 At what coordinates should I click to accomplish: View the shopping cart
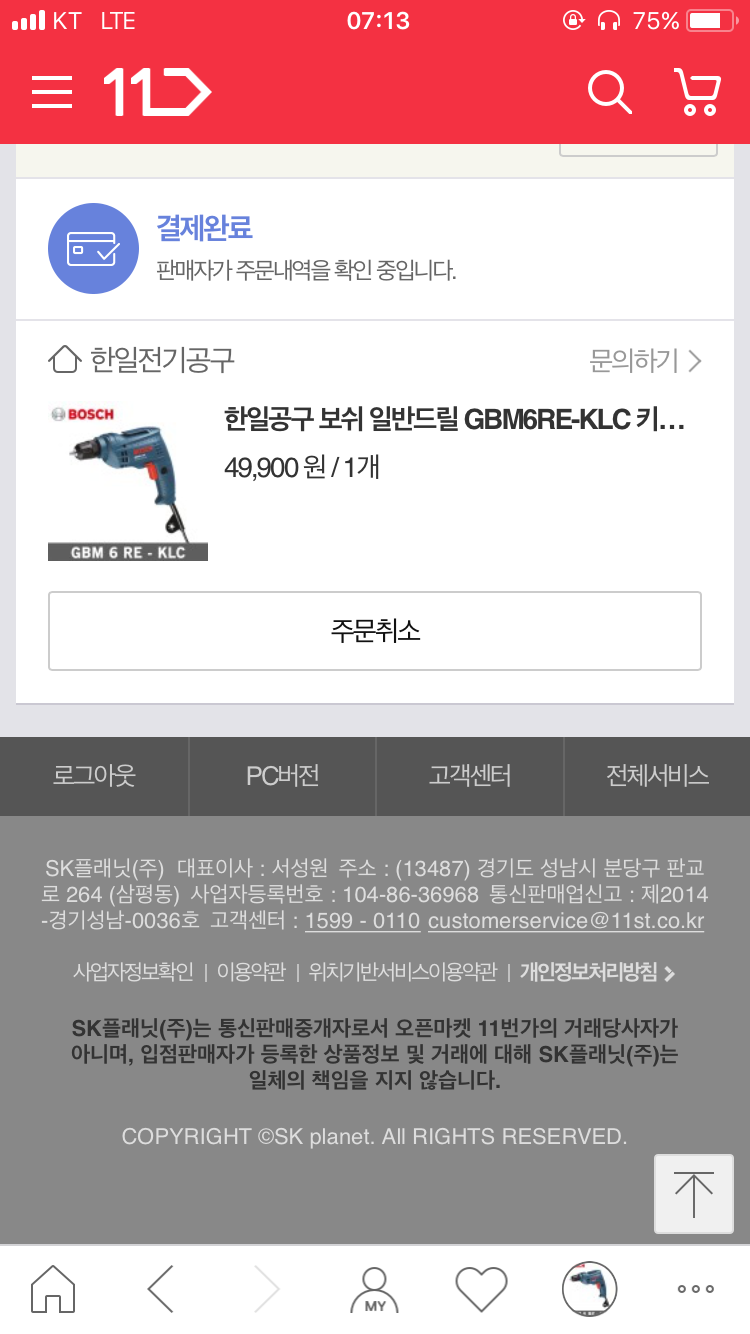coord(697,92)
